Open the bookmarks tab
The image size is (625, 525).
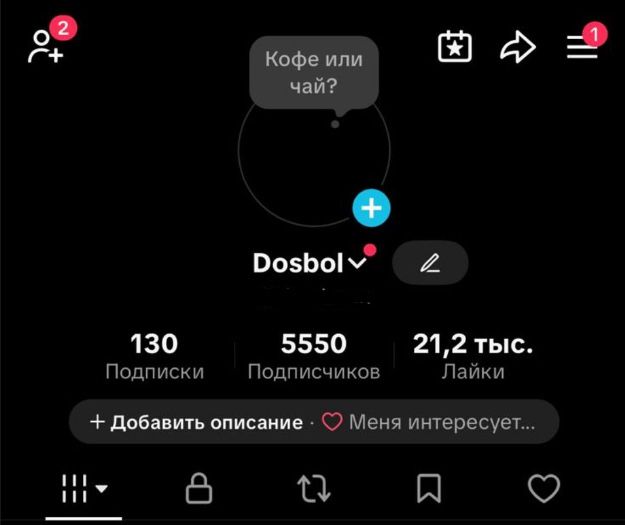pyautogui.click(x=429, y=489)
